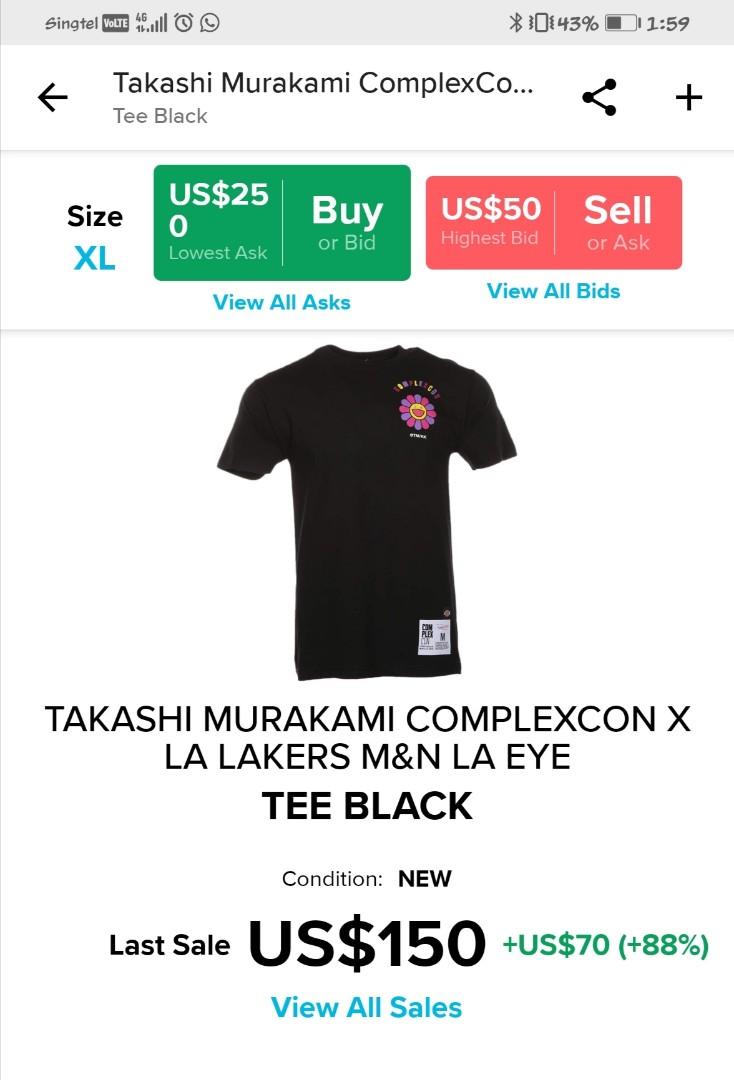Open View All Sales
This screenshot has height=1080, width=734.
click(366, 1007)
